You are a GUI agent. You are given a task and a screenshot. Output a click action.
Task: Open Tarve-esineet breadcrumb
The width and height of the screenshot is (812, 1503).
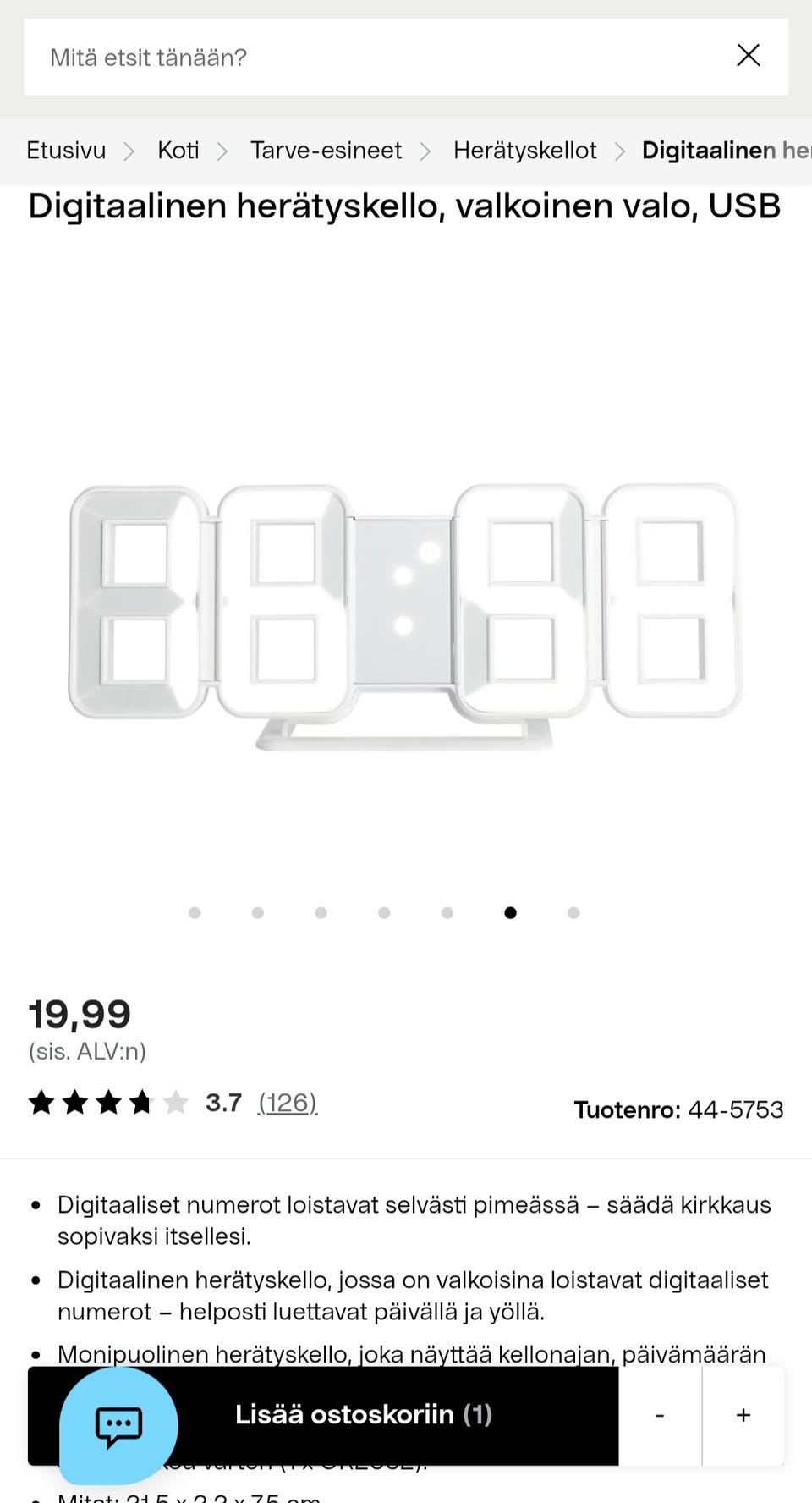326,151
